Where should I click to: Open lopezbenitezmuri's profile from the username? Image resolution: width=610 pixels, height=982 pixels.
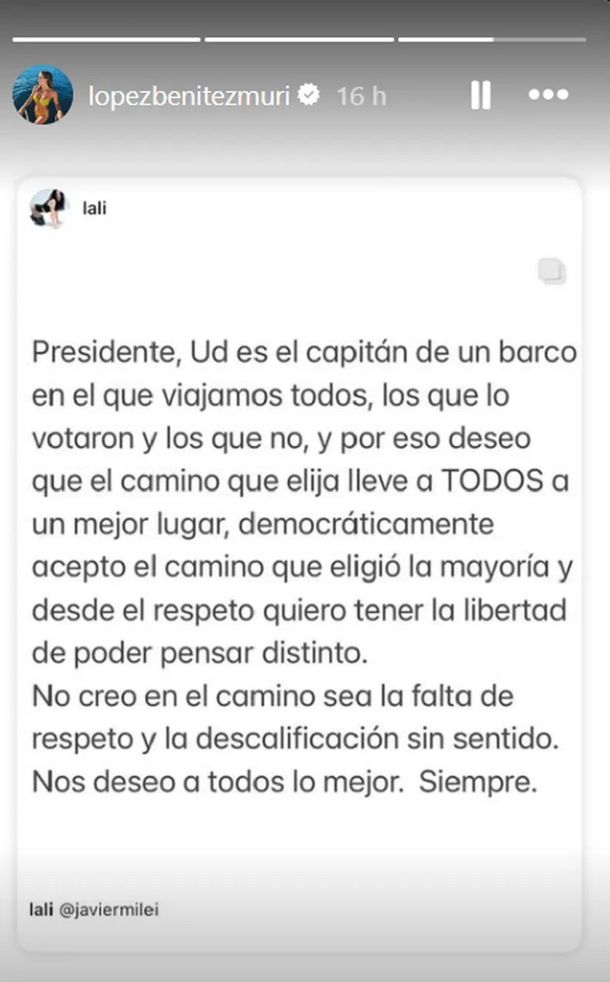(x=189, y=96)
